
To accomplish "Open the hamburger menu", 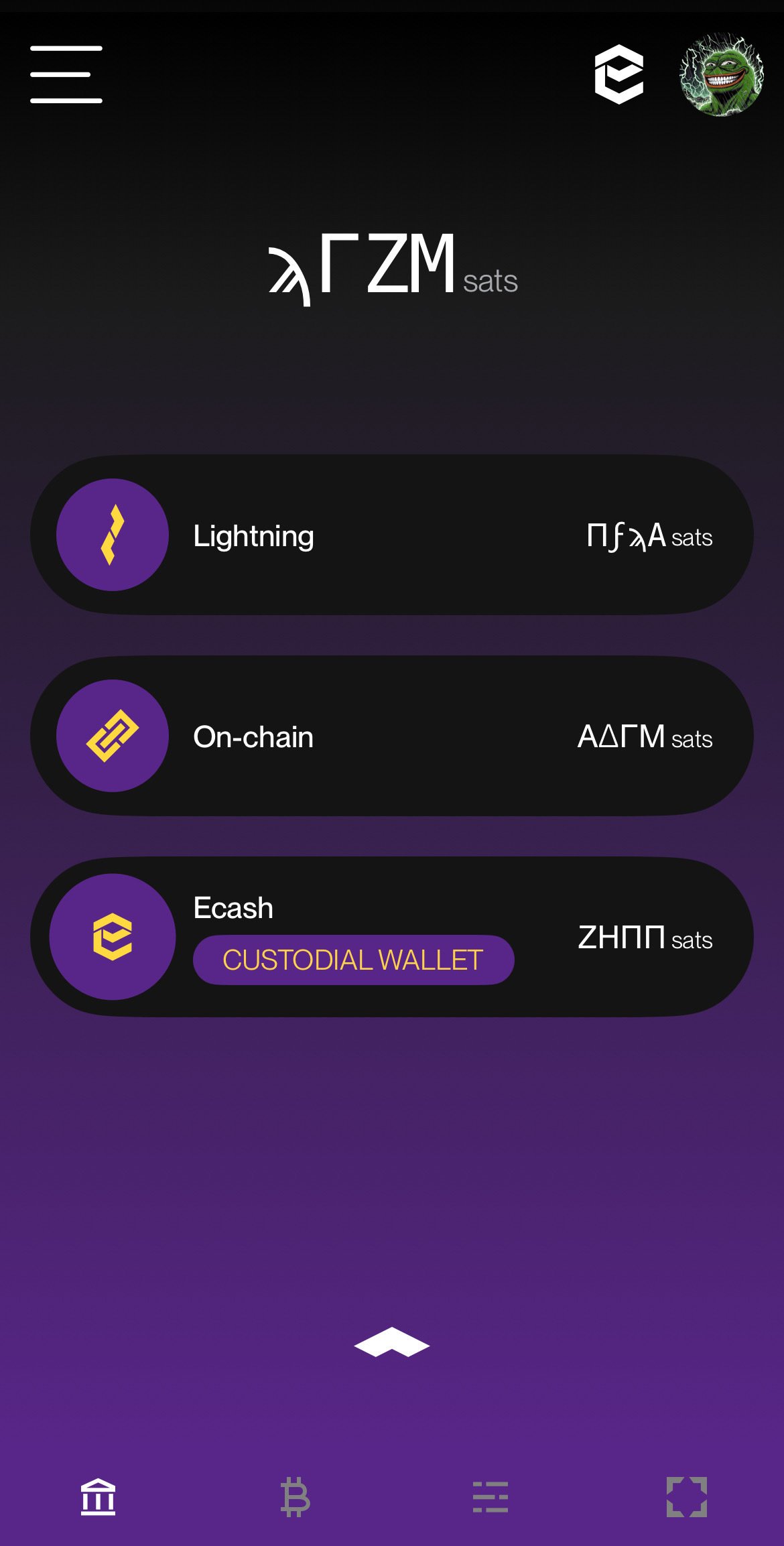I will point(66,74).
